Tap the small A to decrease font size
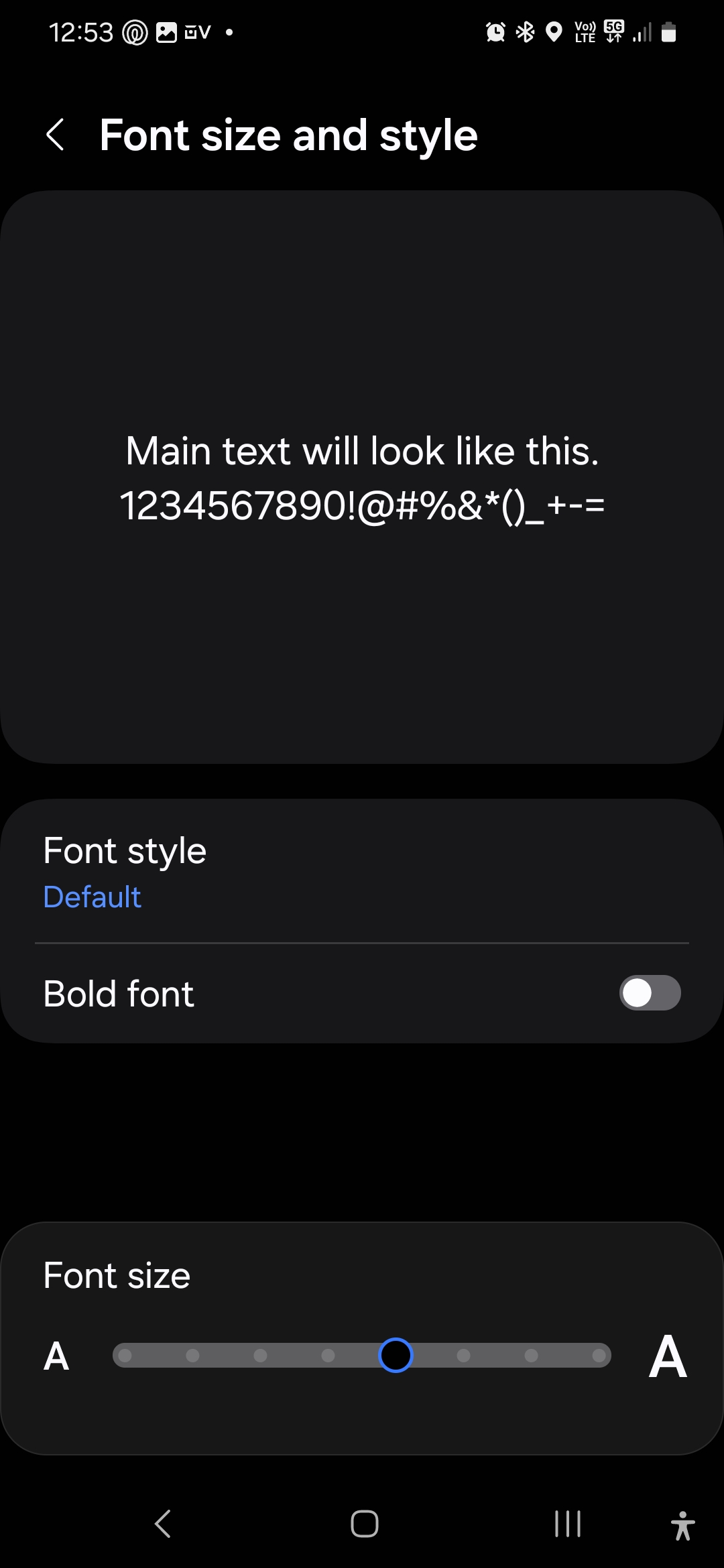The height and width of the screenshot is (1568, 724). click(x=56, y=1356)
